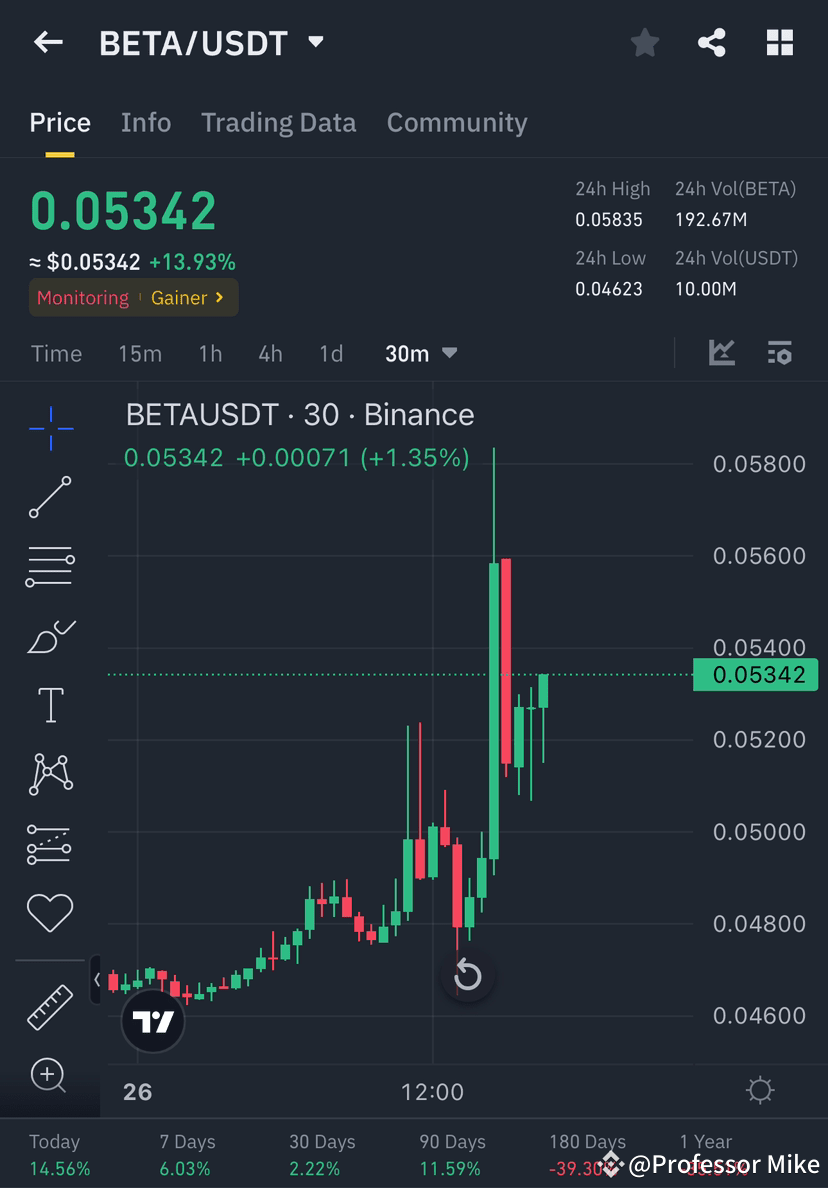The image size is (828, 1188).
Task: Switch to the Trading Data tab
Action: [279, 122]
